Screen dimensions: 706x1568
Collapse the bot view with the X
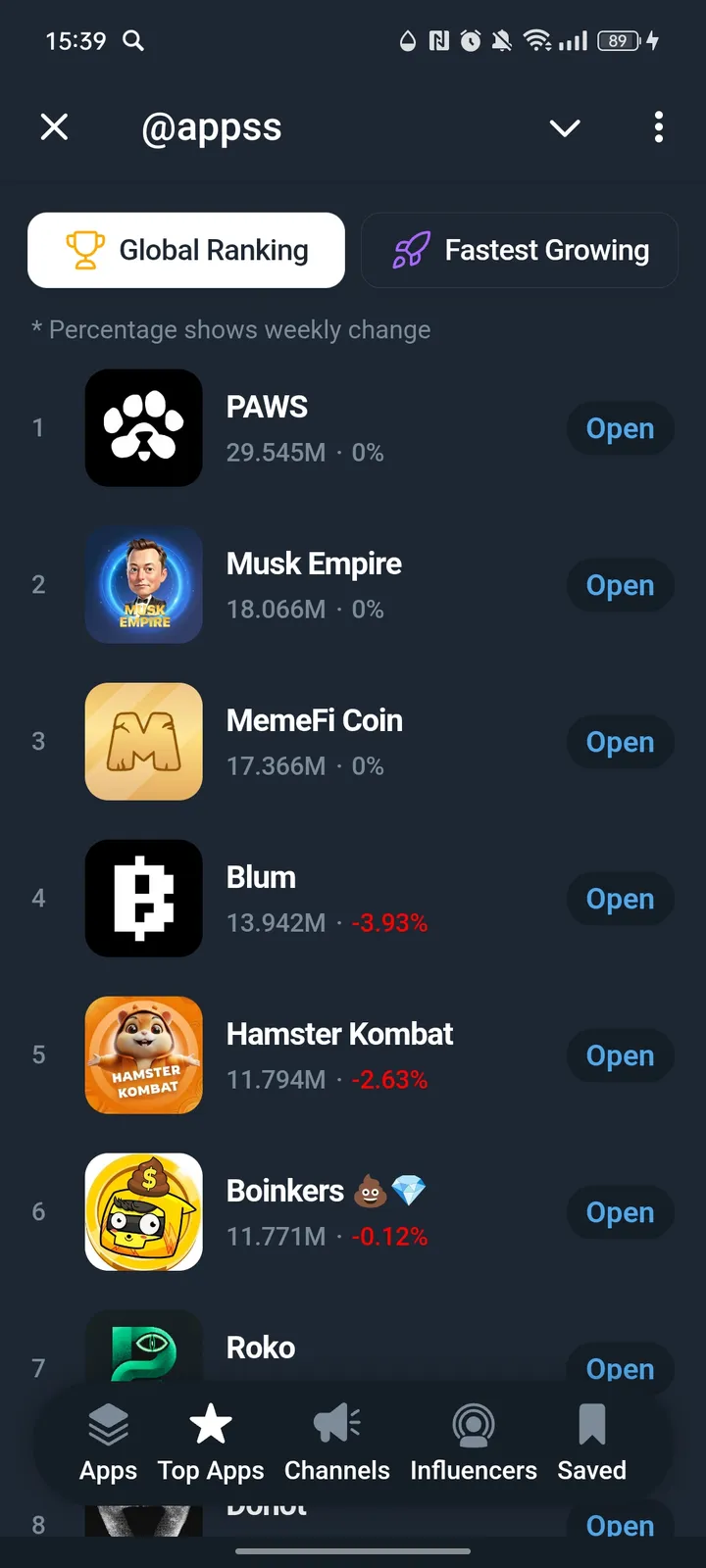pyautogui.click(x=55, y=128)
